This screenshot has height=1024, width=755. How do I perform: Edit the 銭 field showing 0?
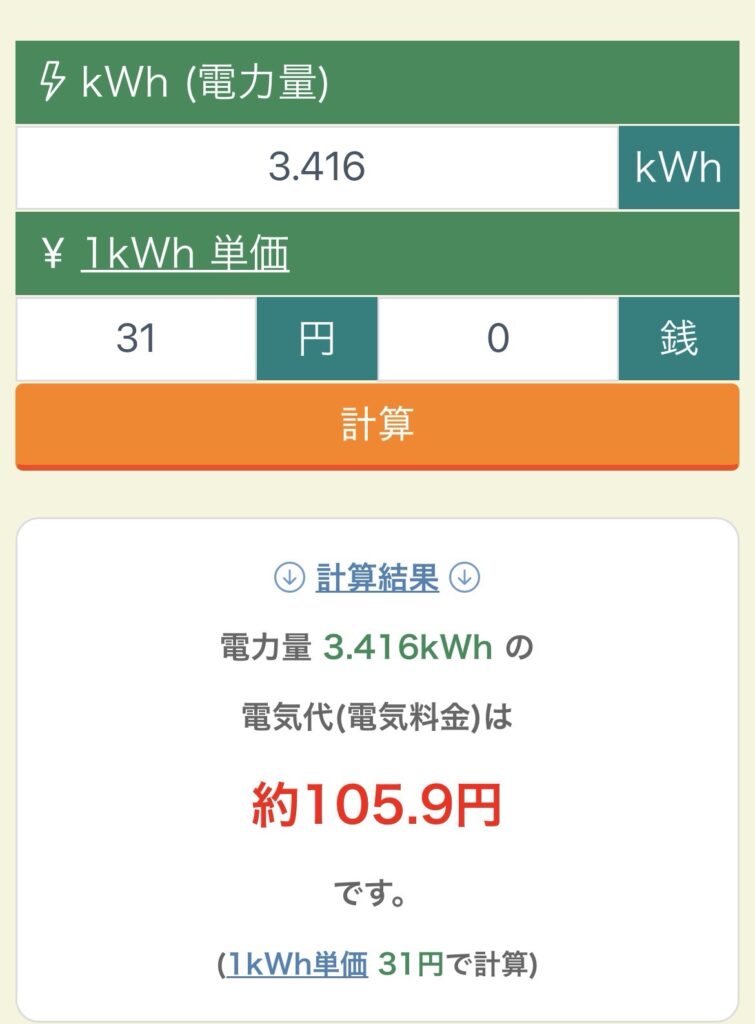[x=498, y=339]
